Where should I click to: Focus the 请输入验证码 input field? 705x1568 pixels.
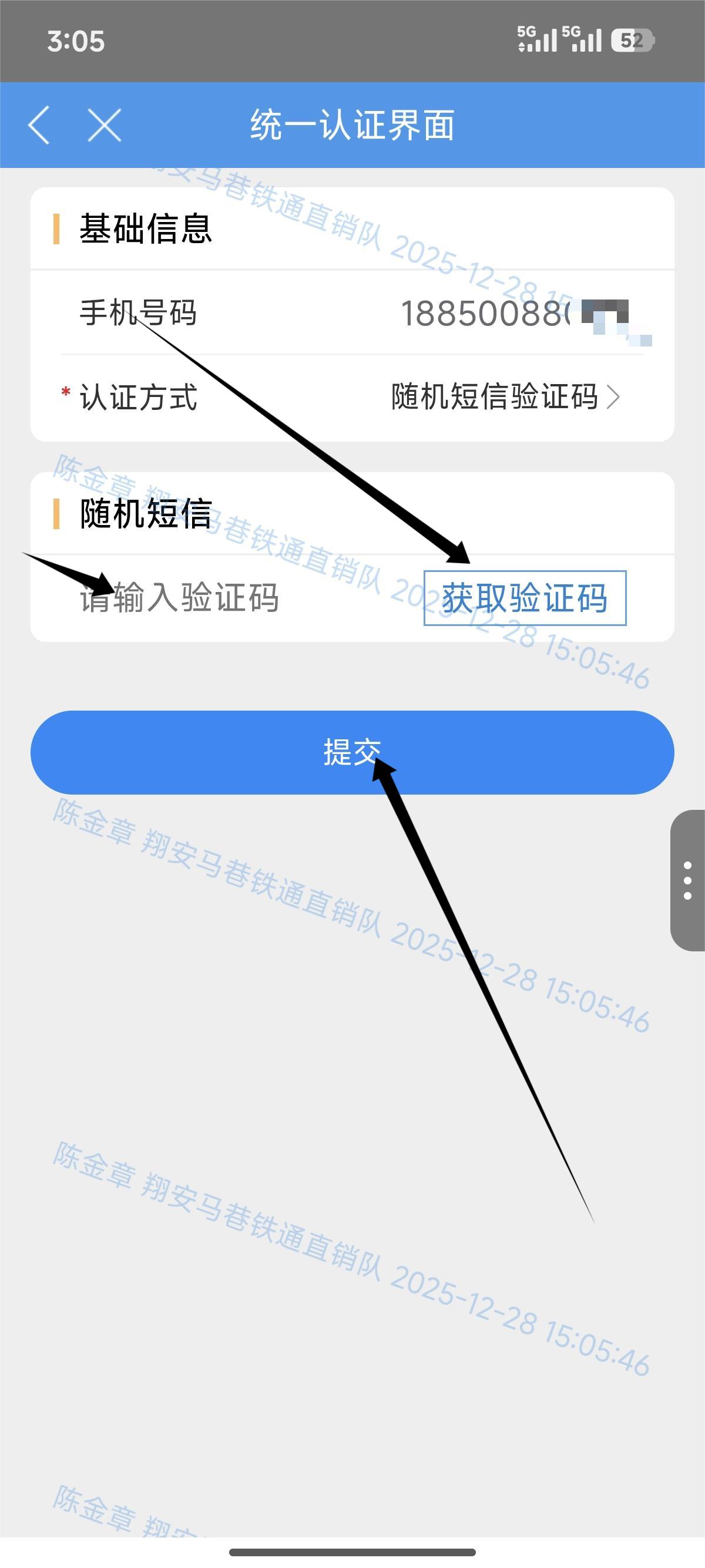click(x=231, y=598)
